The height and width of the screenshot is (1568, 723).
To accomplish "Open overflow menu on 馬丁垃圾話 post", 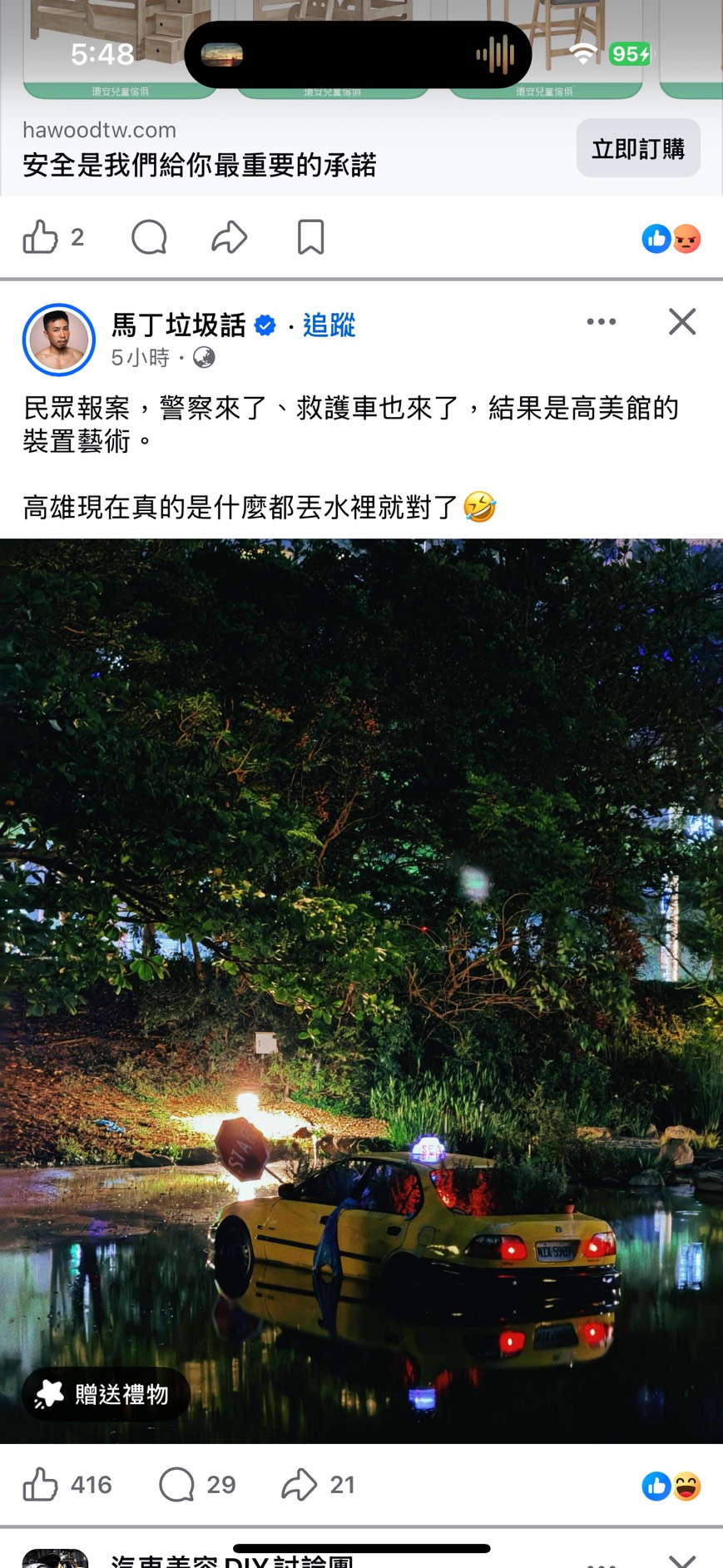I will click(601, 322).
